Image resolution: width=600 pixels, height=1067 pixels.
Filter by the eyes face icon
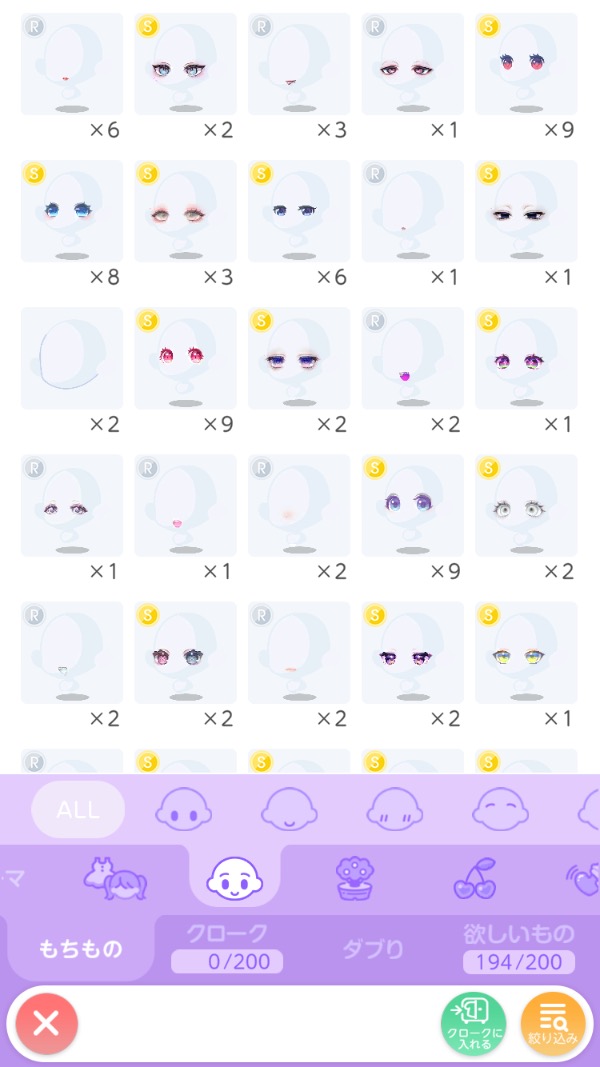(183, 808)
